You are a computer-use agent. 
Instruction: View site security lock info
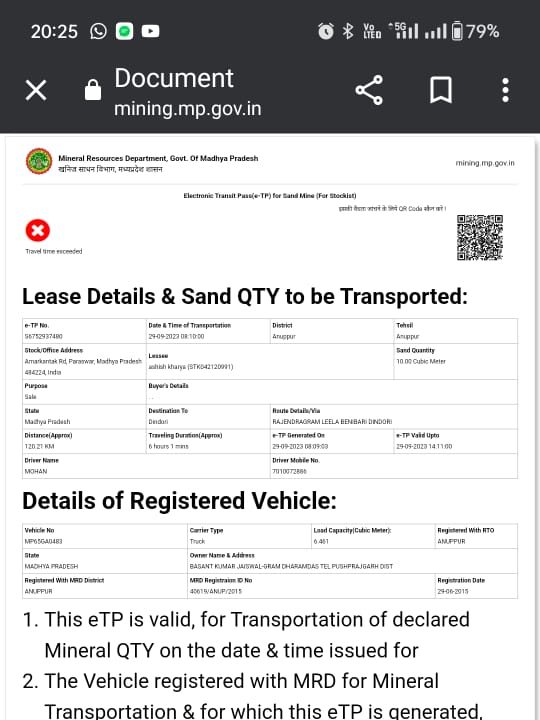pyautogui.click(x=93, y=90)
